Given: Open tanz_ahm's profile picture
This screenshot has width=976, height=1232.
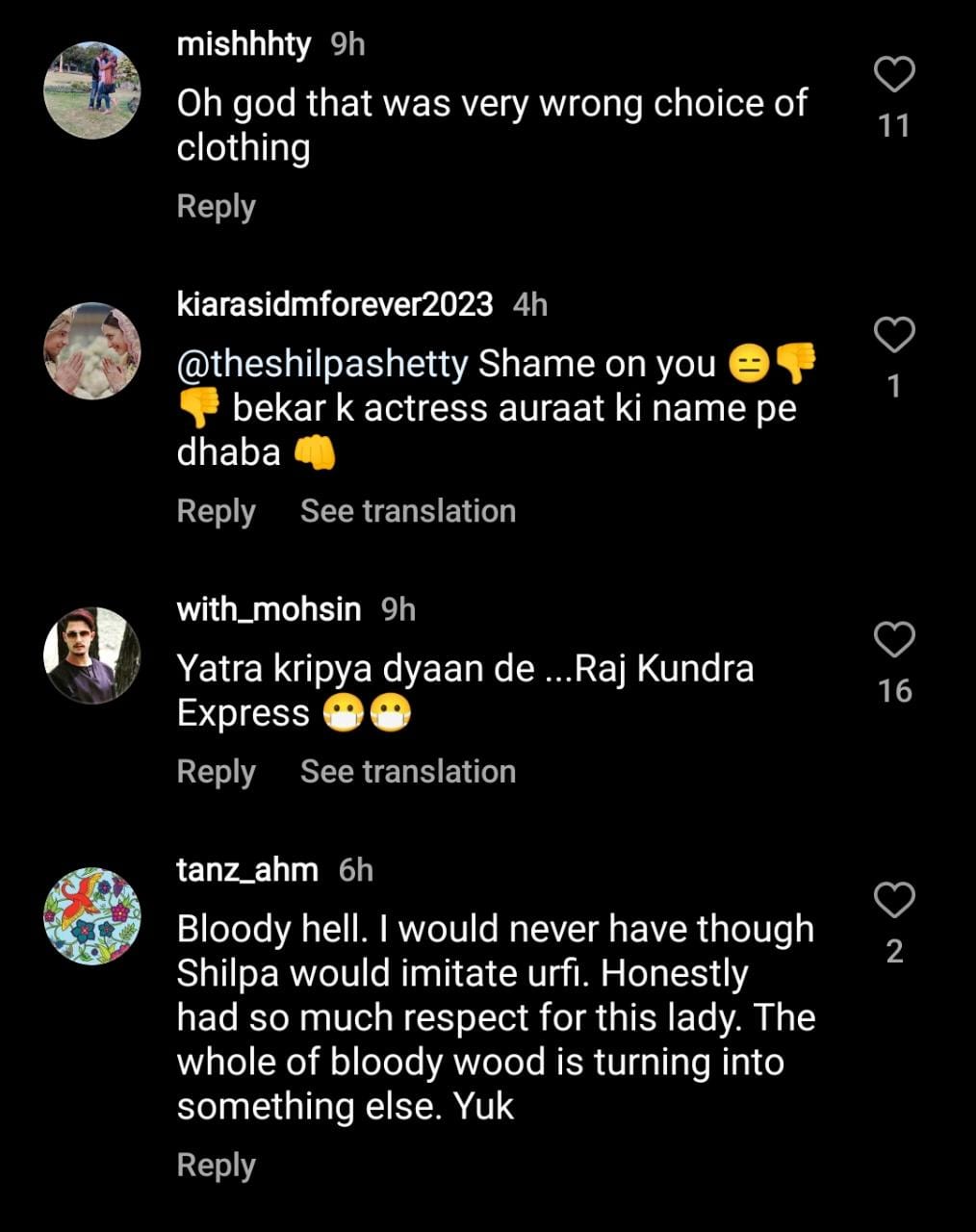Looking at the screenshot, I should 92,916.
